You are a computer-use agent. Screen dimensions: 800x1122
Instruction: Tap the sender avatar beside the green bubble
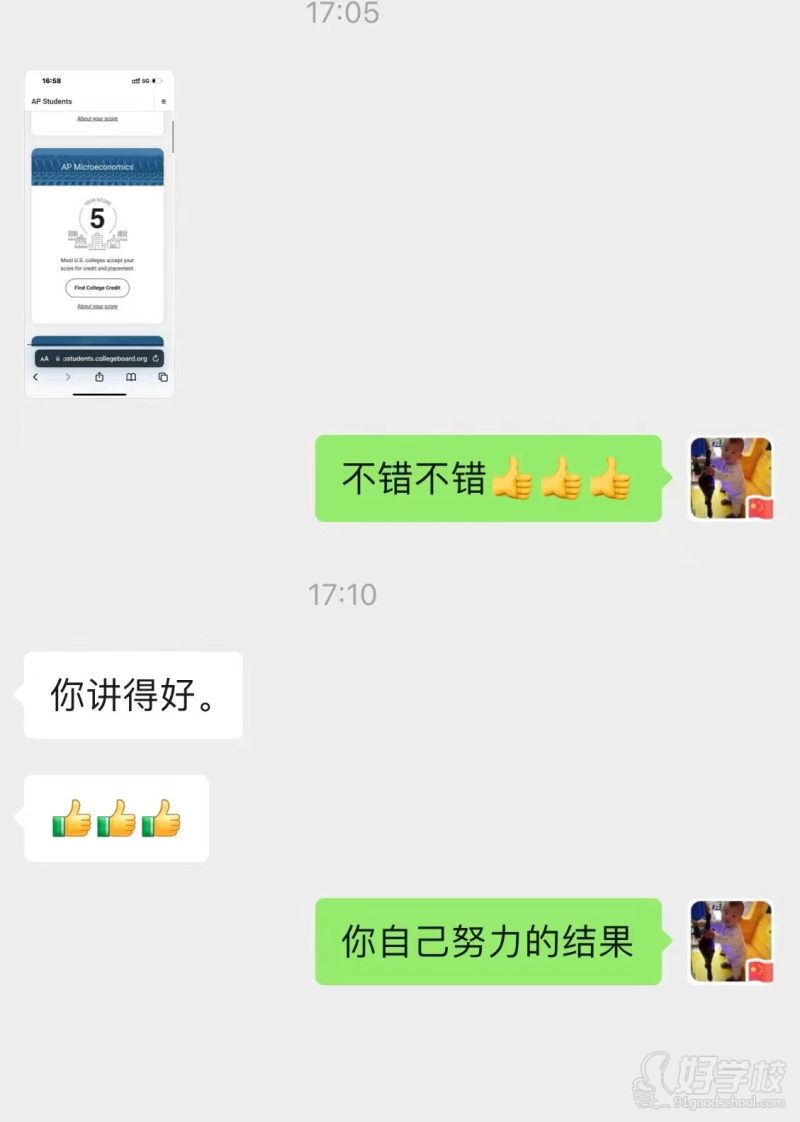coord(730,480)
